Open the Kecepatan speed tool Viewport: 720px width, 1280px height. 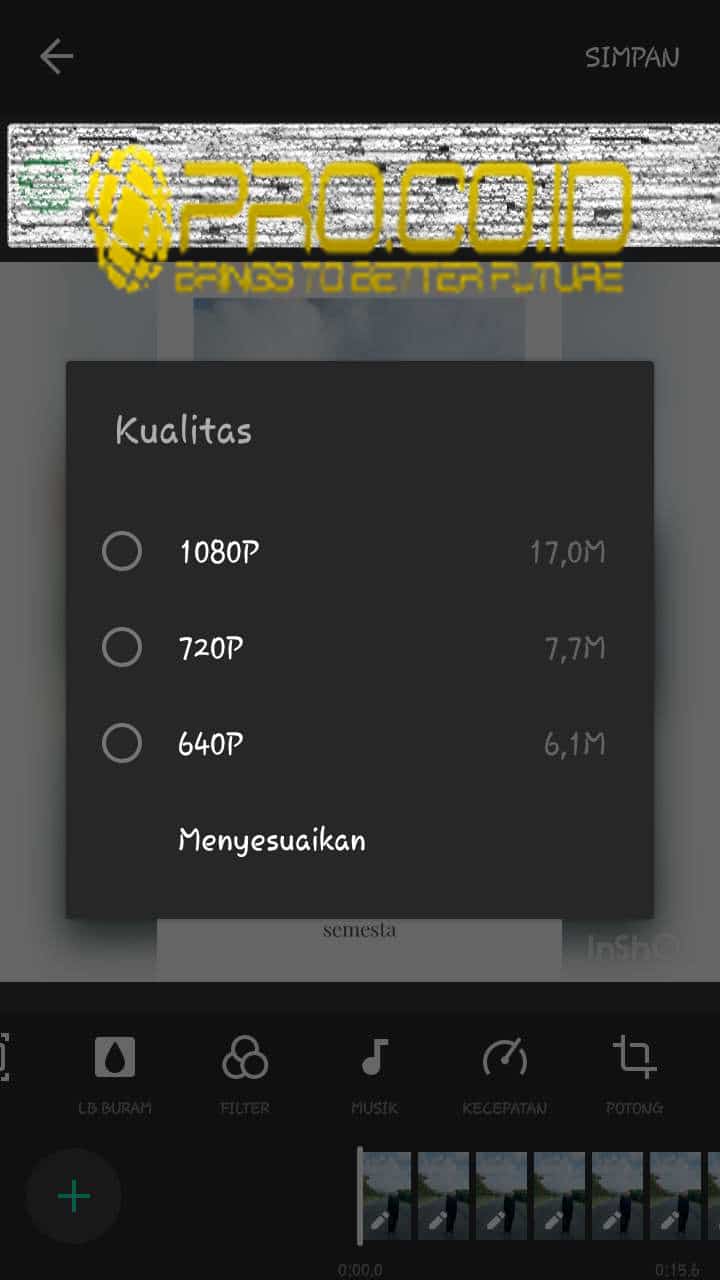pos(504,1072)
